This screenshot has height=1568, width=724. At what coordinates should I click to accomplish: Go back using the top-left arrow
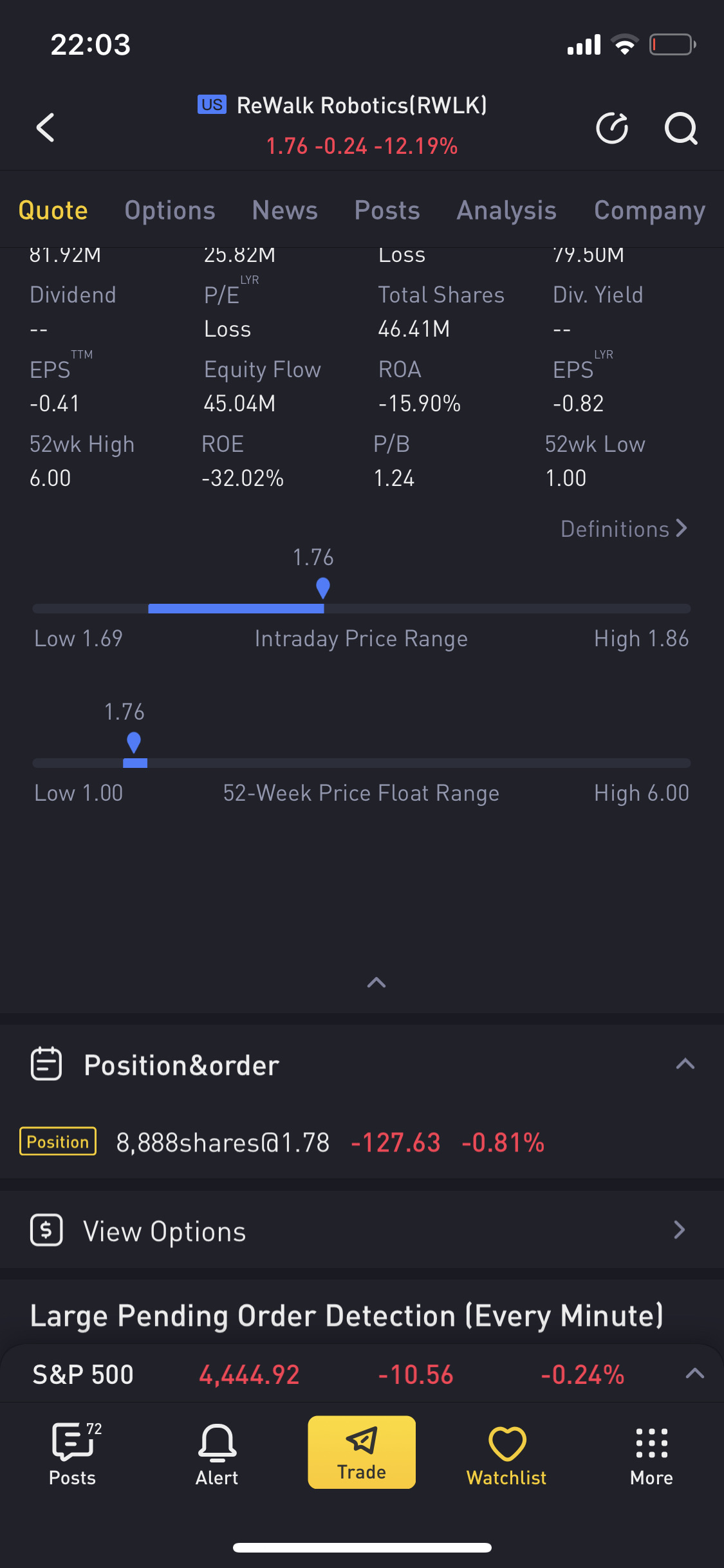click(x=45, y=127)
